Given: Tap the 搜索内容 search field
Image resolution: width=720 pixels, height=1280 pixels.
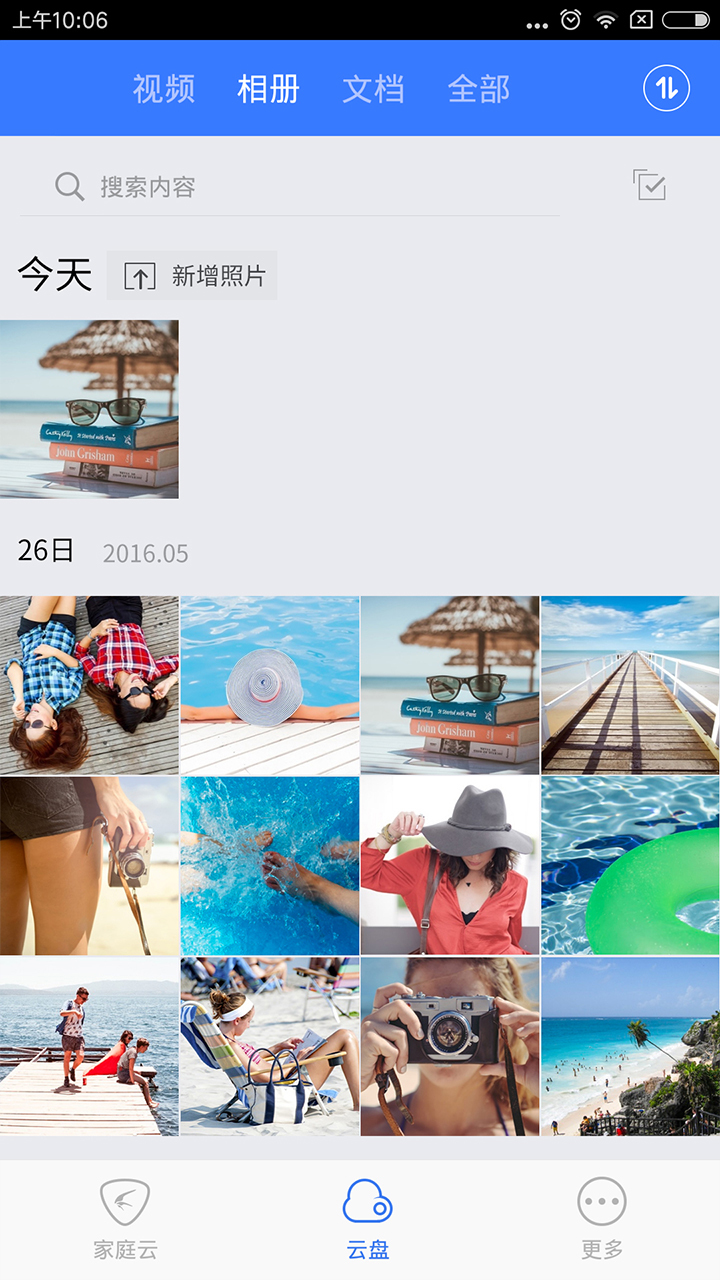Looking at the screenshot, I should coord(300,187).
